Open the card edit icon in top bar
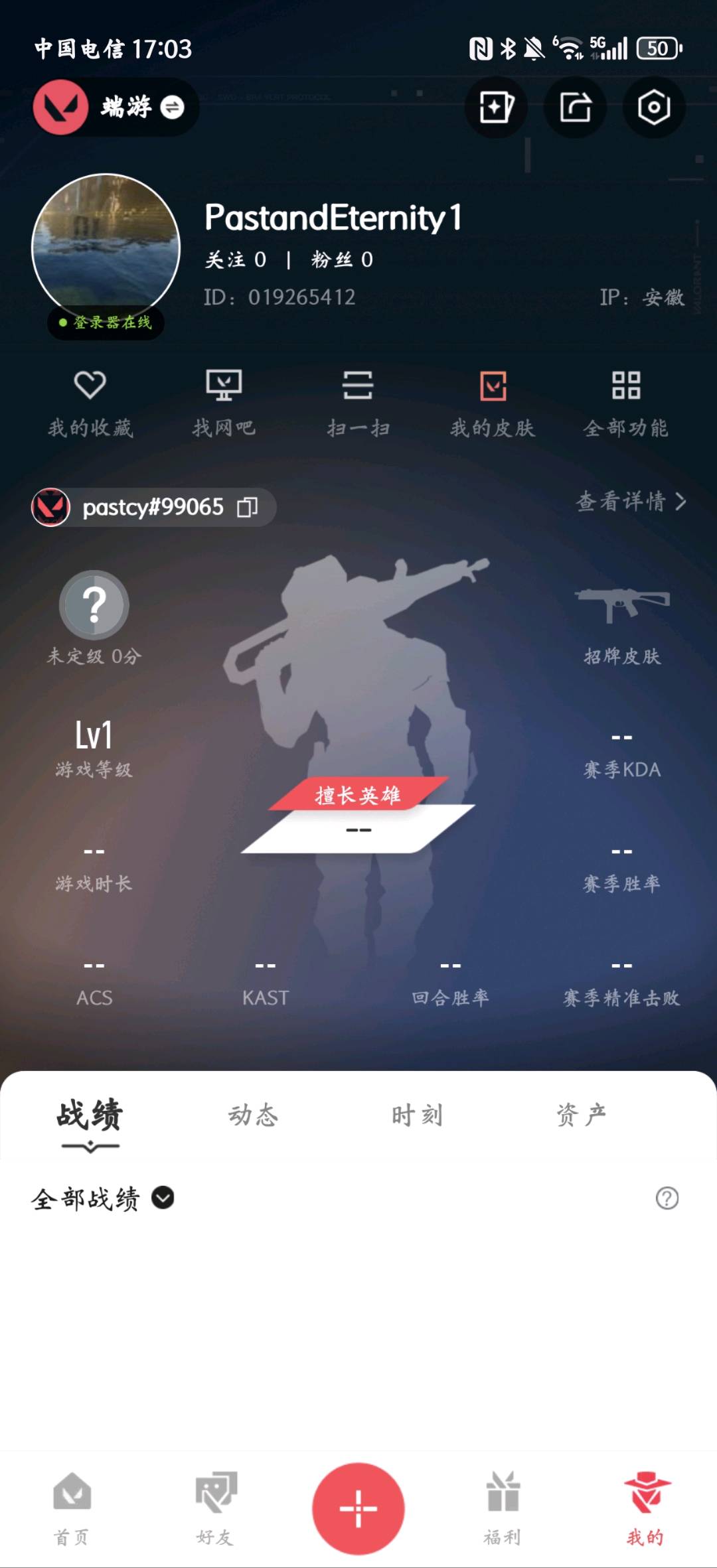This screenshot has width=717, height=1568. [x=496, y=107]
